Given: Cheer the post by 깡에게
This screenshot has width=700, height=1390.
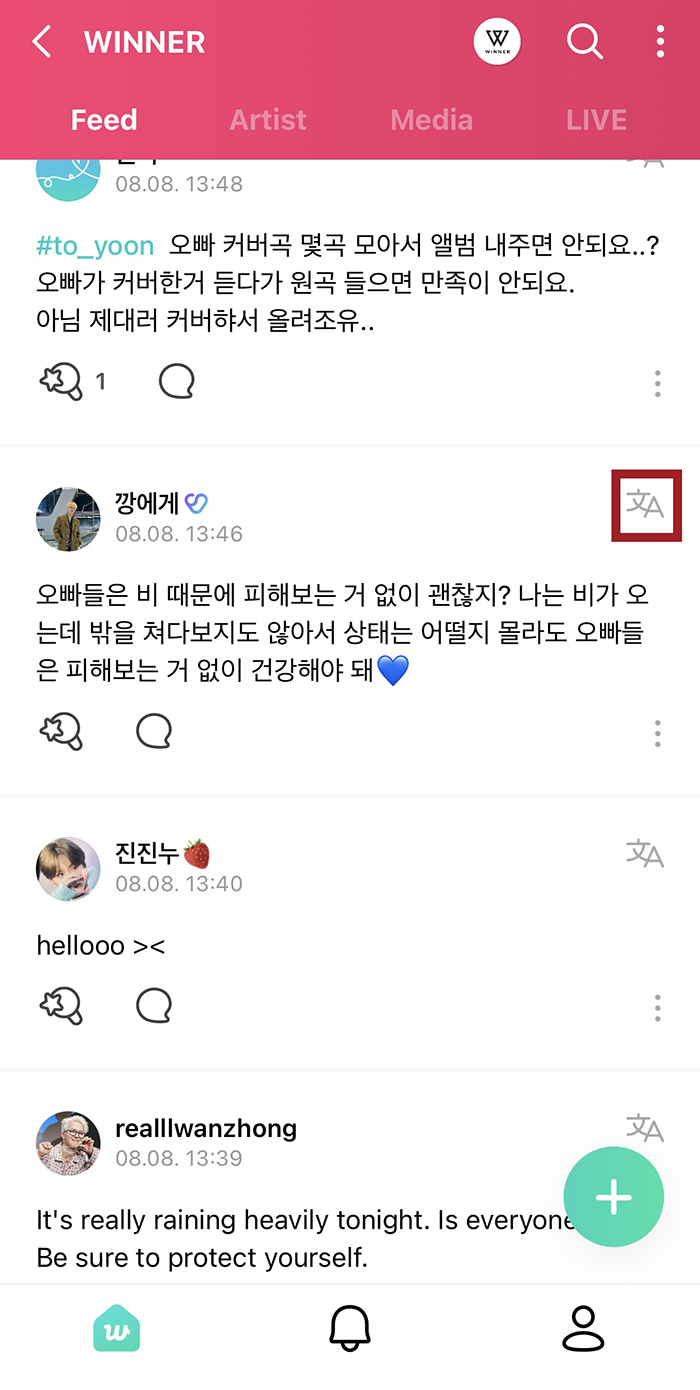Looking at the screenshot, I should [61, 732].
